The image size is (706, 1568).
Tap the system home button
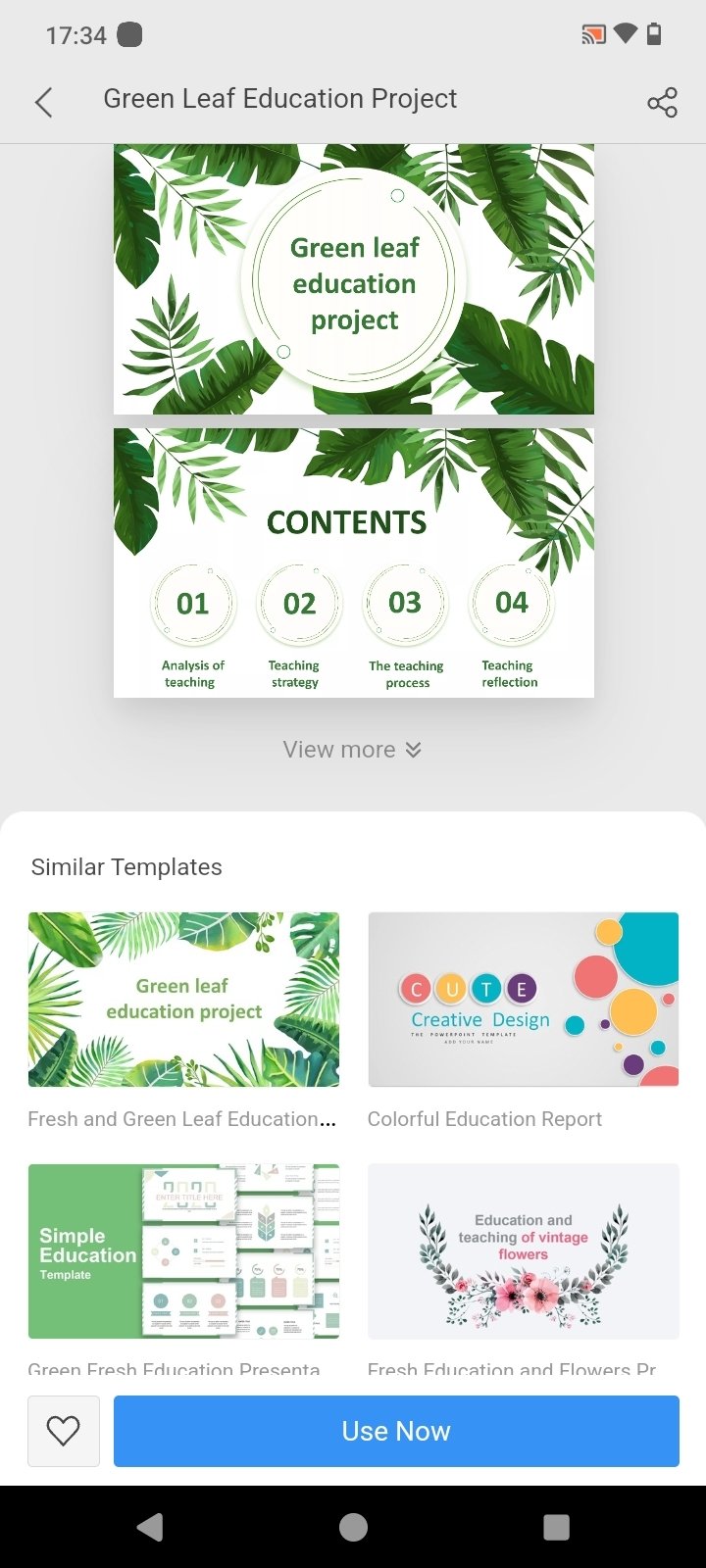coord(353,1527)
